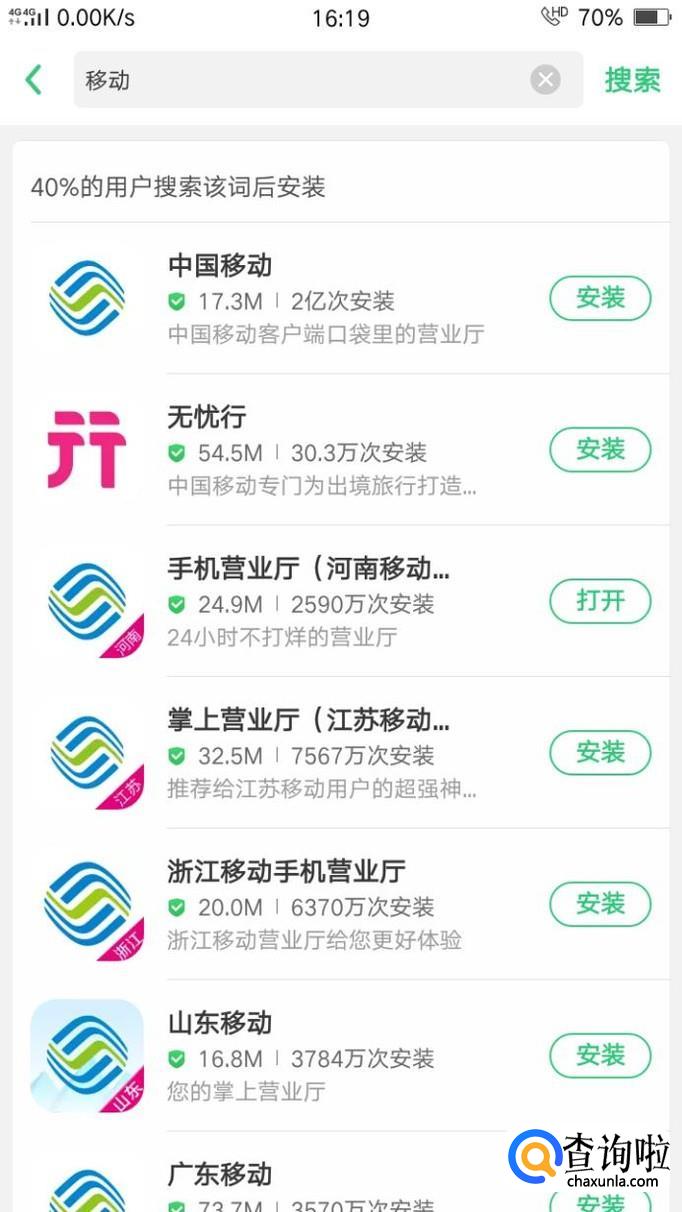Image resolution: width=682 pixels, height=1212 pixels.
Task: Install 浙江移动手机营业厅
Action: point(600,904)
